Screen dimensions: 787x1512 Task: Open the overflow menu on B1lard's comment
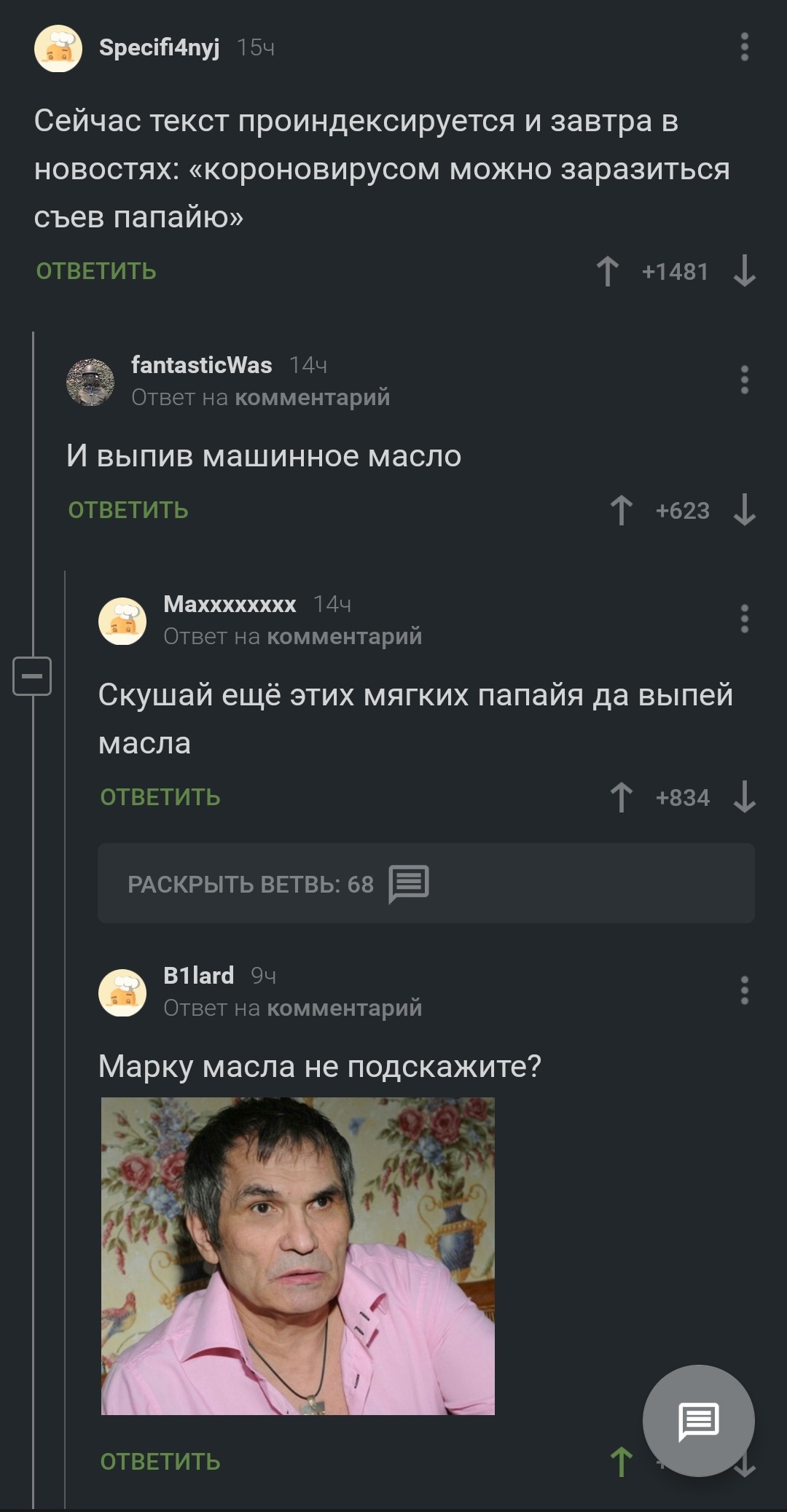744,991
